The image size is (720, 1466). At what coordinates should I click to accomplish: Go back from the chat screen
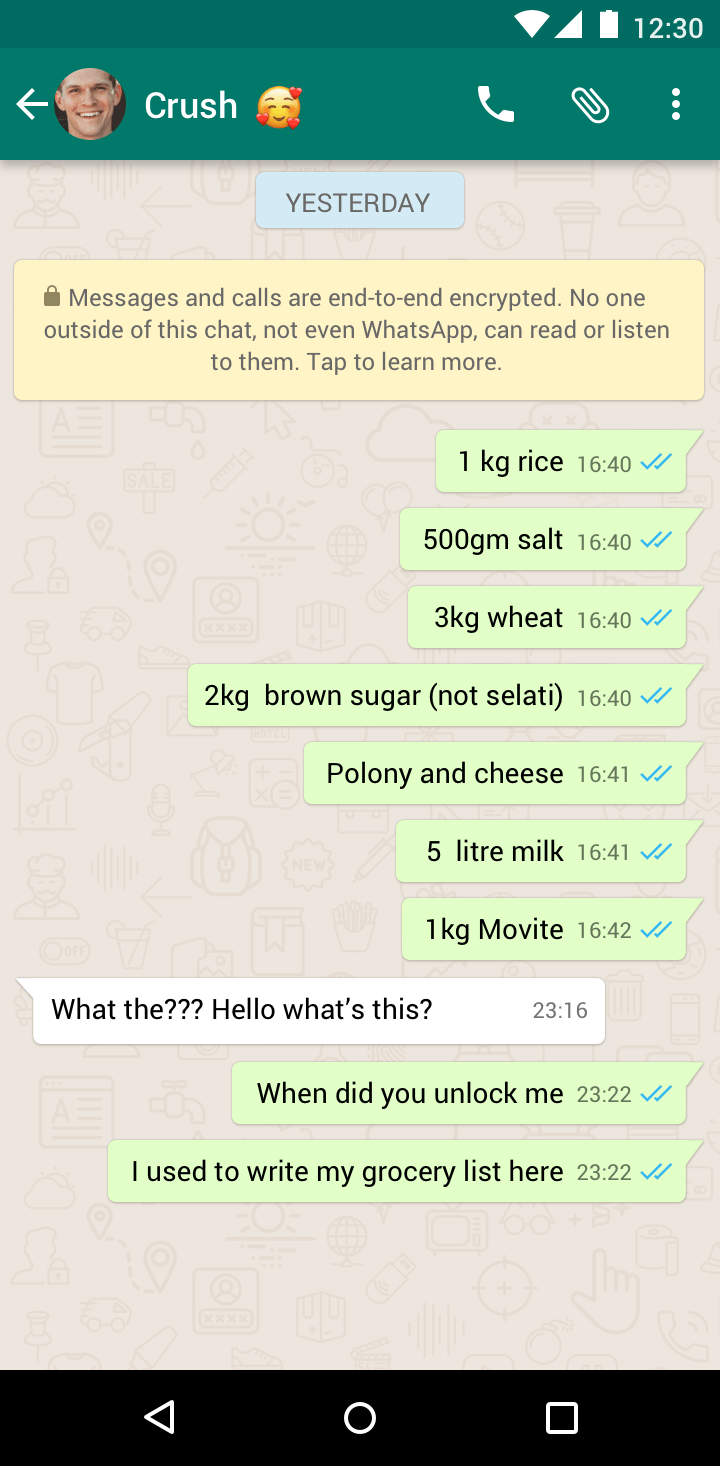coord(31,104)
